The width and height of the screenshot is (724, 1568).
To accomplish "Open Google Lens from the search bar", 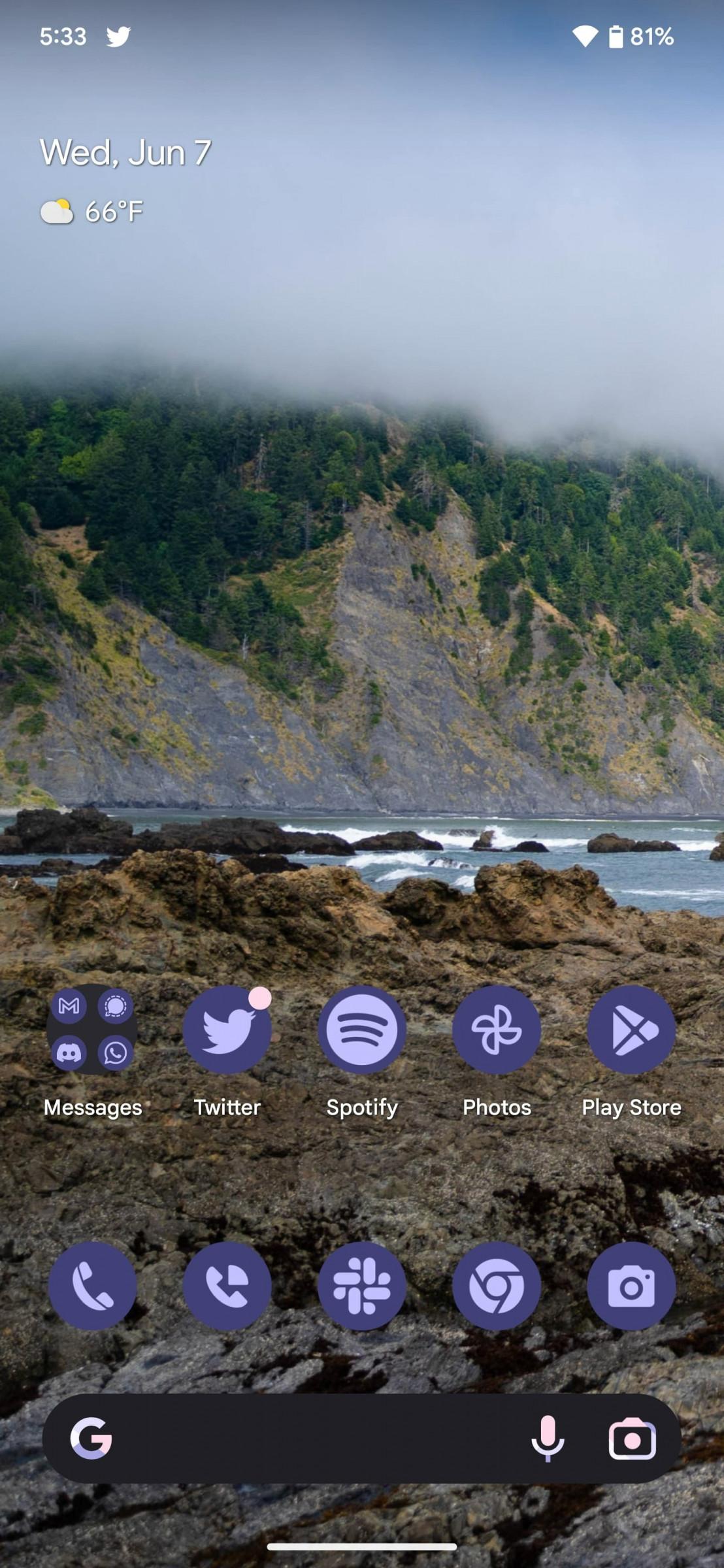I will click(632, 1439).
